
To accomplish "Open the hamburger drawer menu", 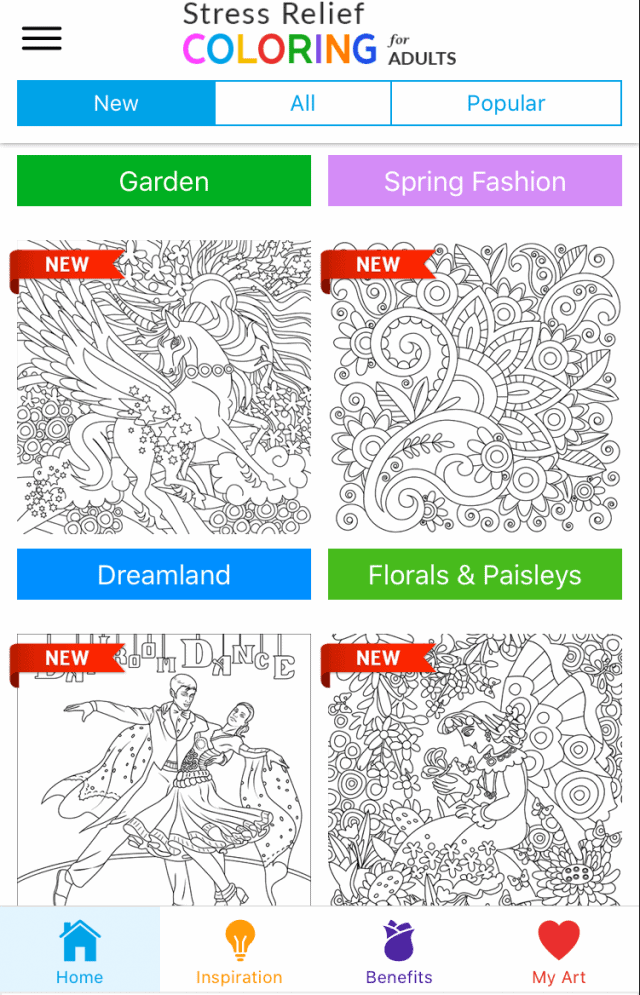I will 42,39.
